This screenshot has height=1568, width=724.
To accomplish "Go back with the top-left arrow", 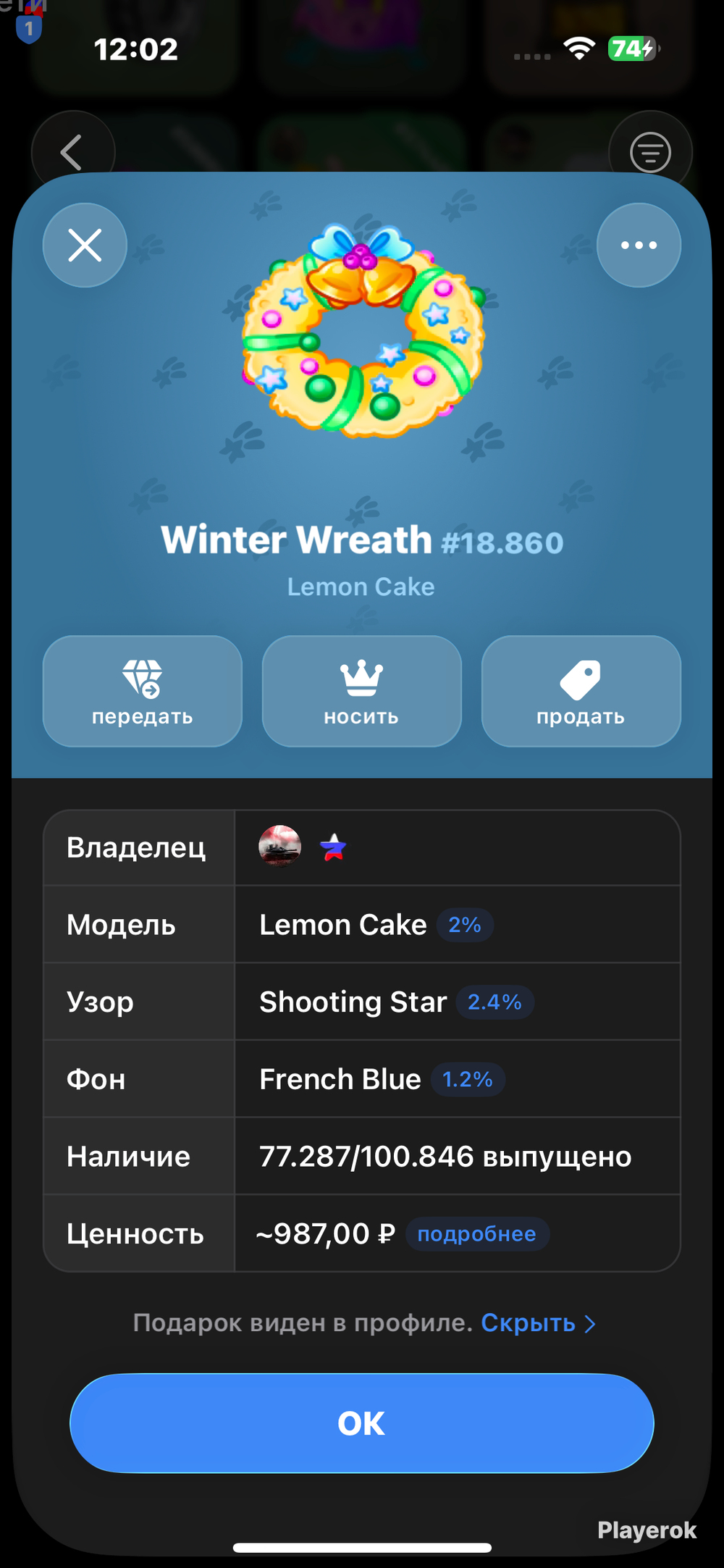I will tap(72, 152).
